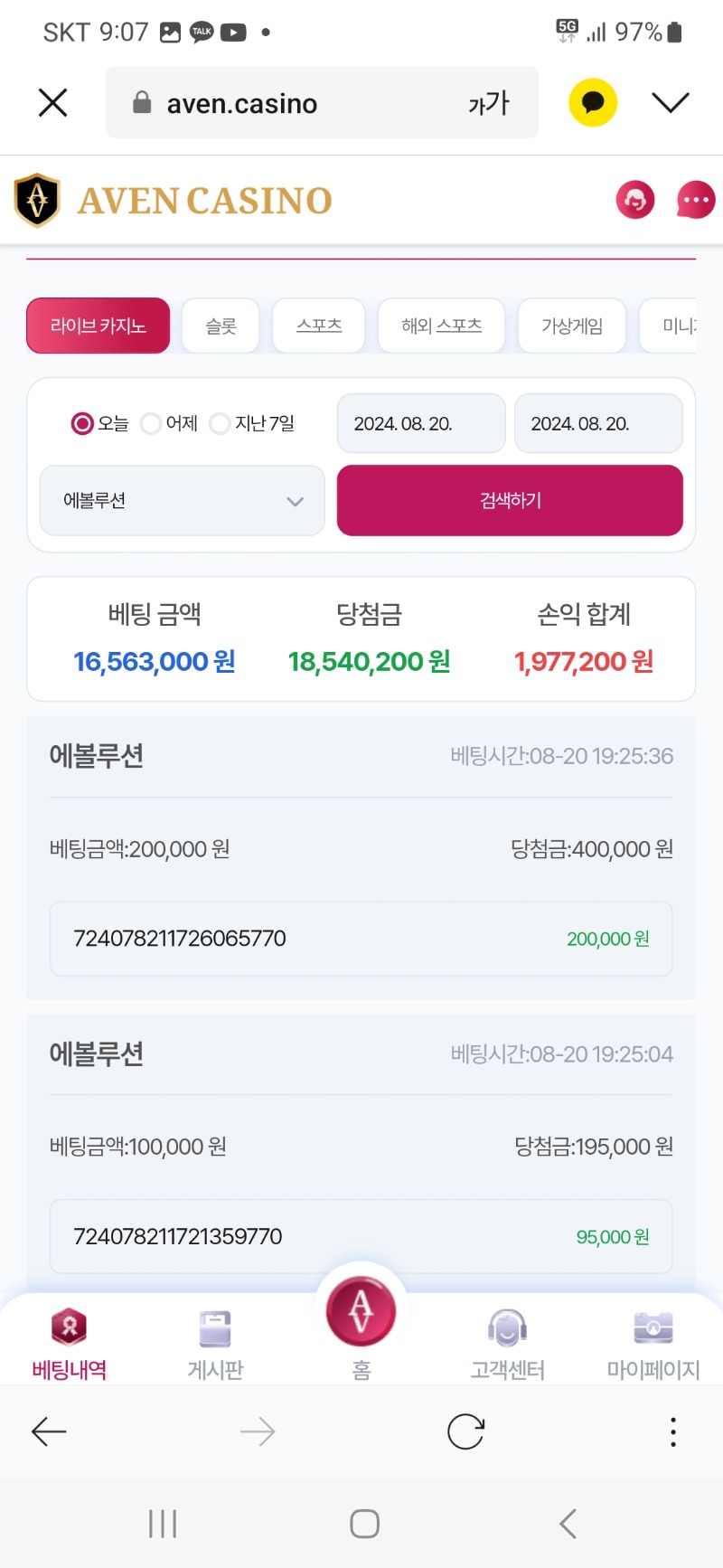Switch to the 슬롯 tab

(x=221, y=326)
